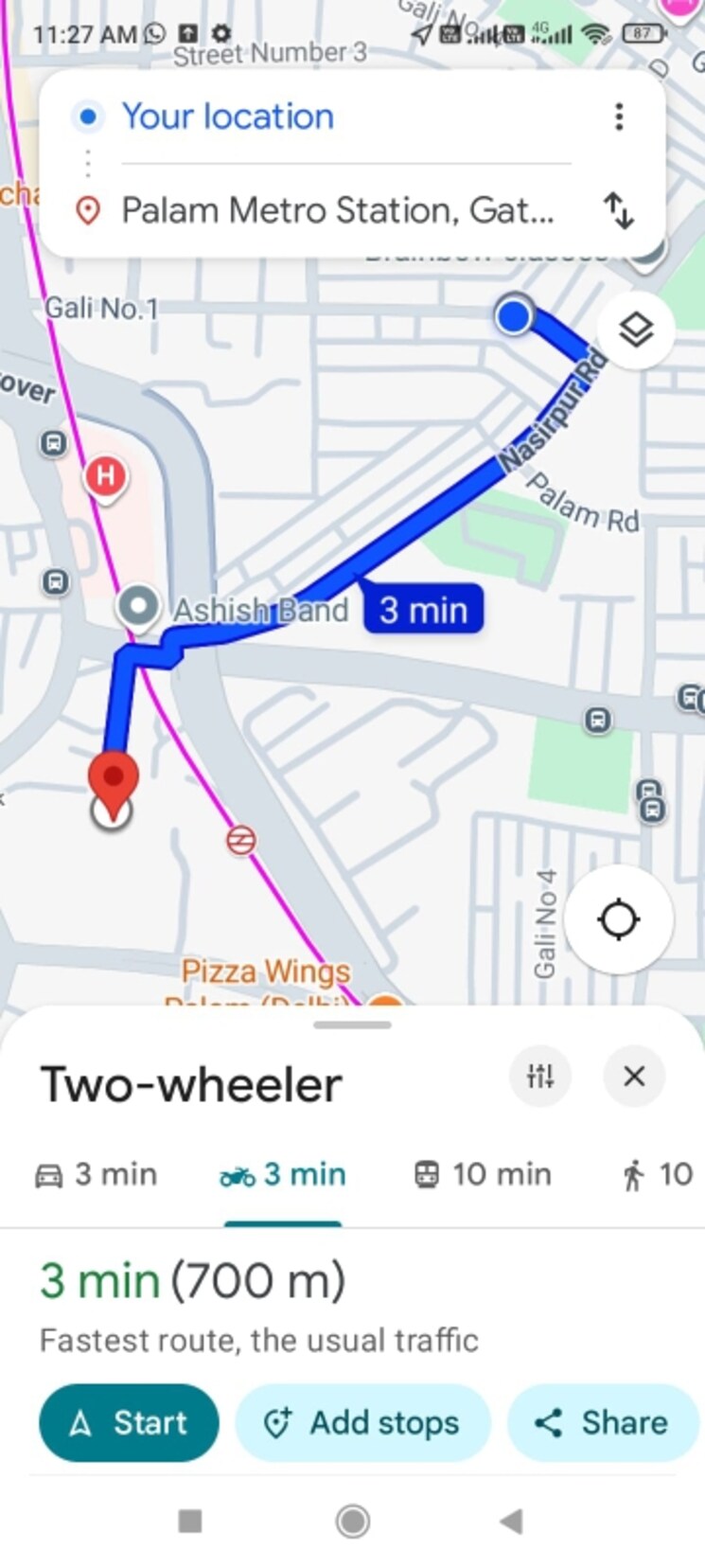Select the red destination pin
Screen dimensions: 705x1568
point(111,781)
